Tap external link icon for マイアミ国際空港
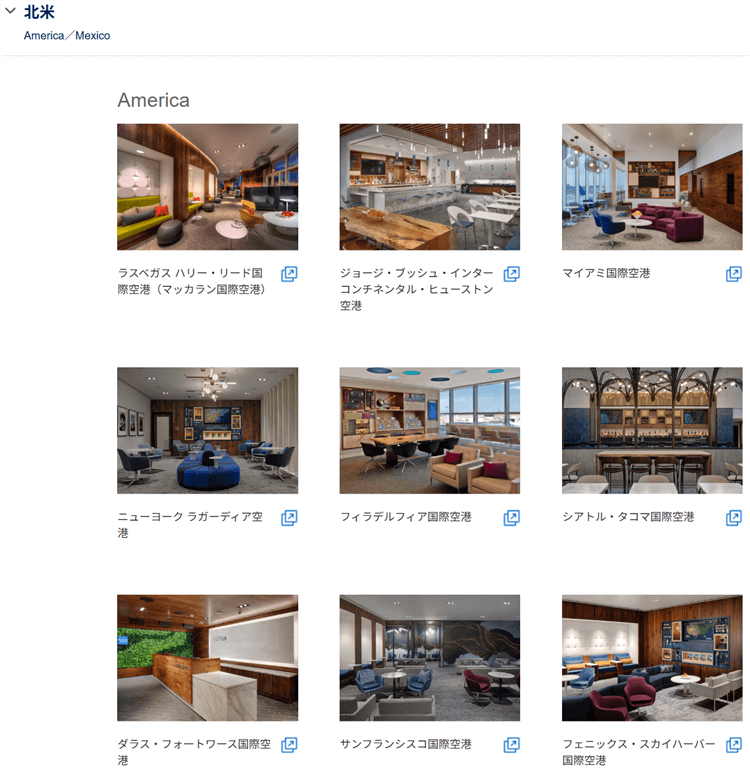Viewport: 750px width, 775px height. point(733,274)
